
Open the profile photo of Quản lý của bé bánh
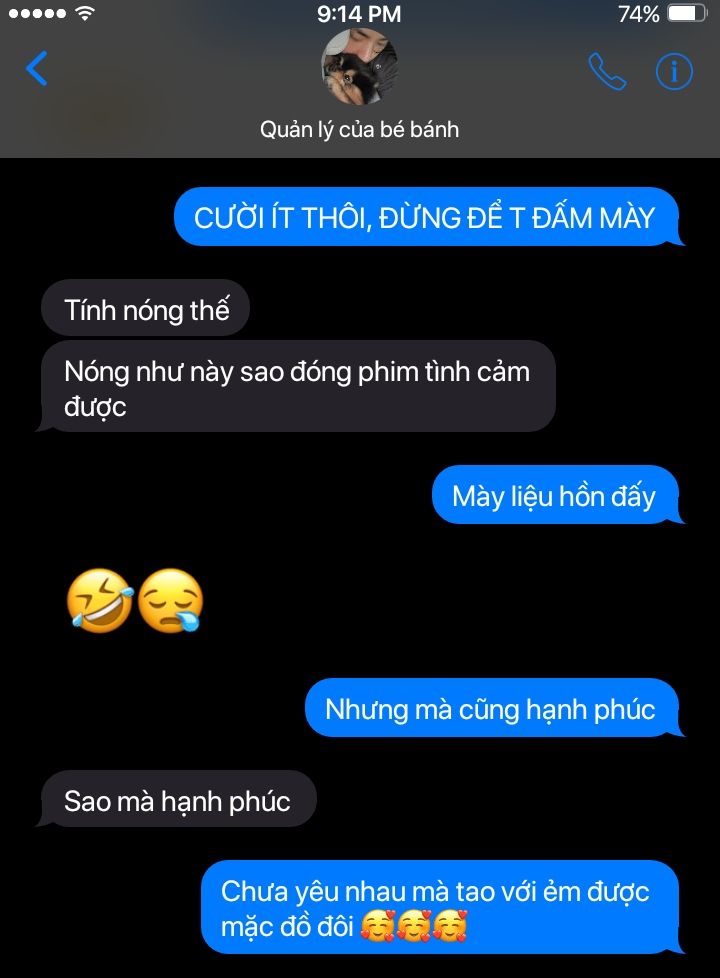tap(359, 67)
